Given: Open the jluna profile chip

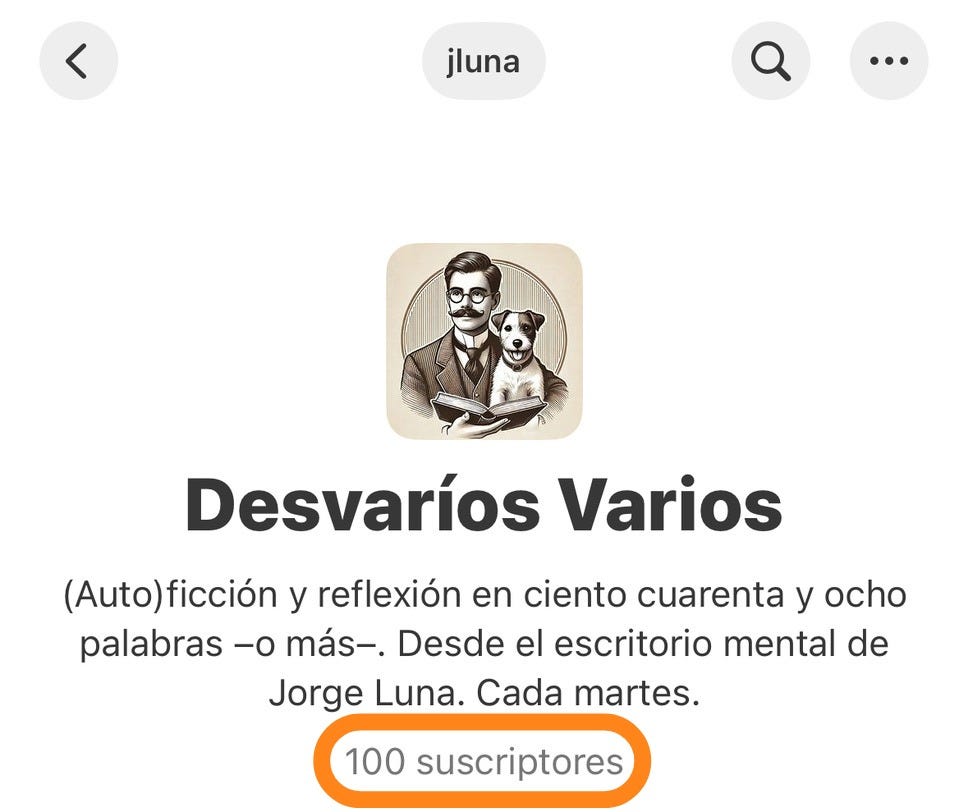Looking at the screenshot, I should (484, 61).
